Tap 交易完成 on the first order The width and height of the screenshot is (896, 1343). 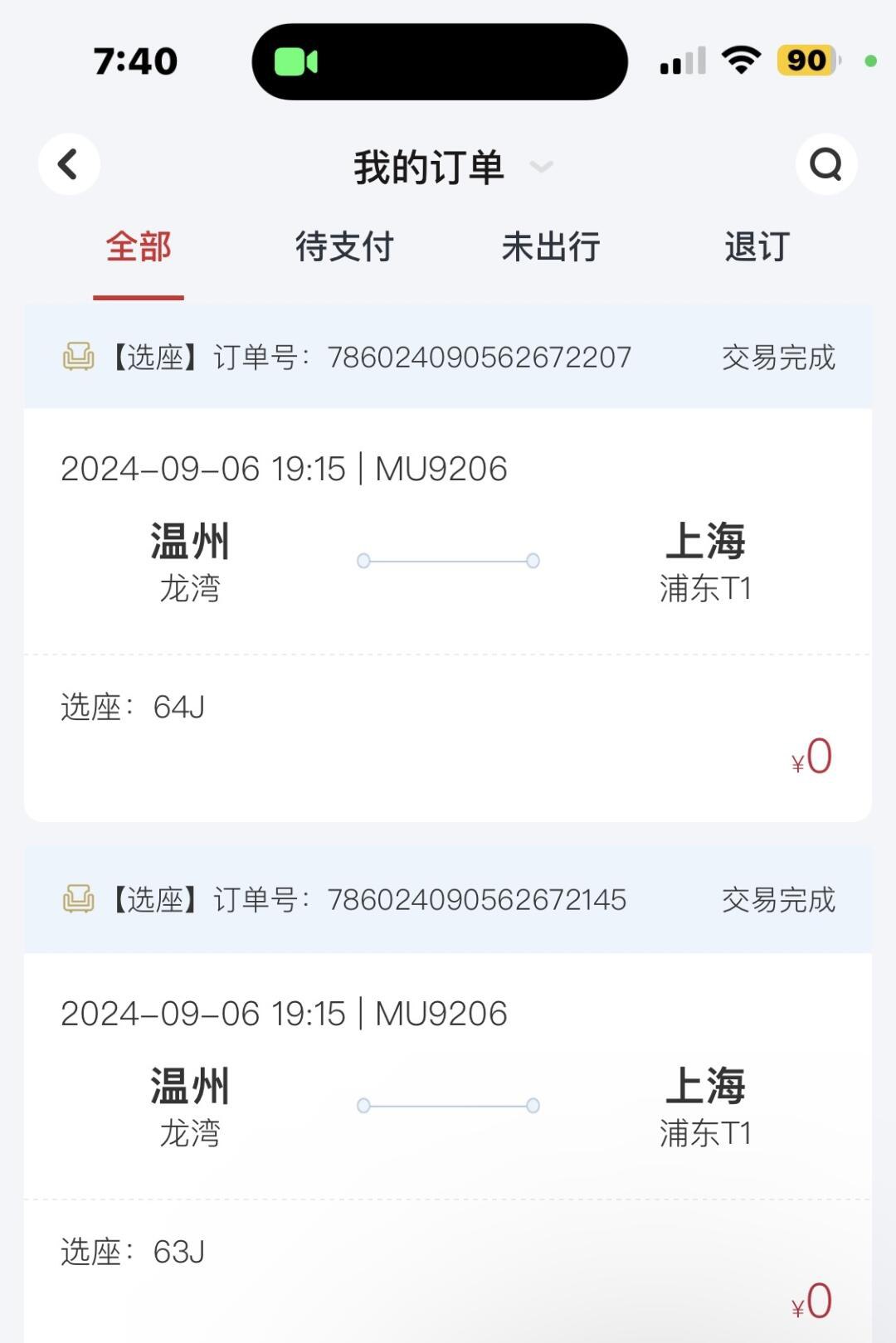click(x=777, y=358)
